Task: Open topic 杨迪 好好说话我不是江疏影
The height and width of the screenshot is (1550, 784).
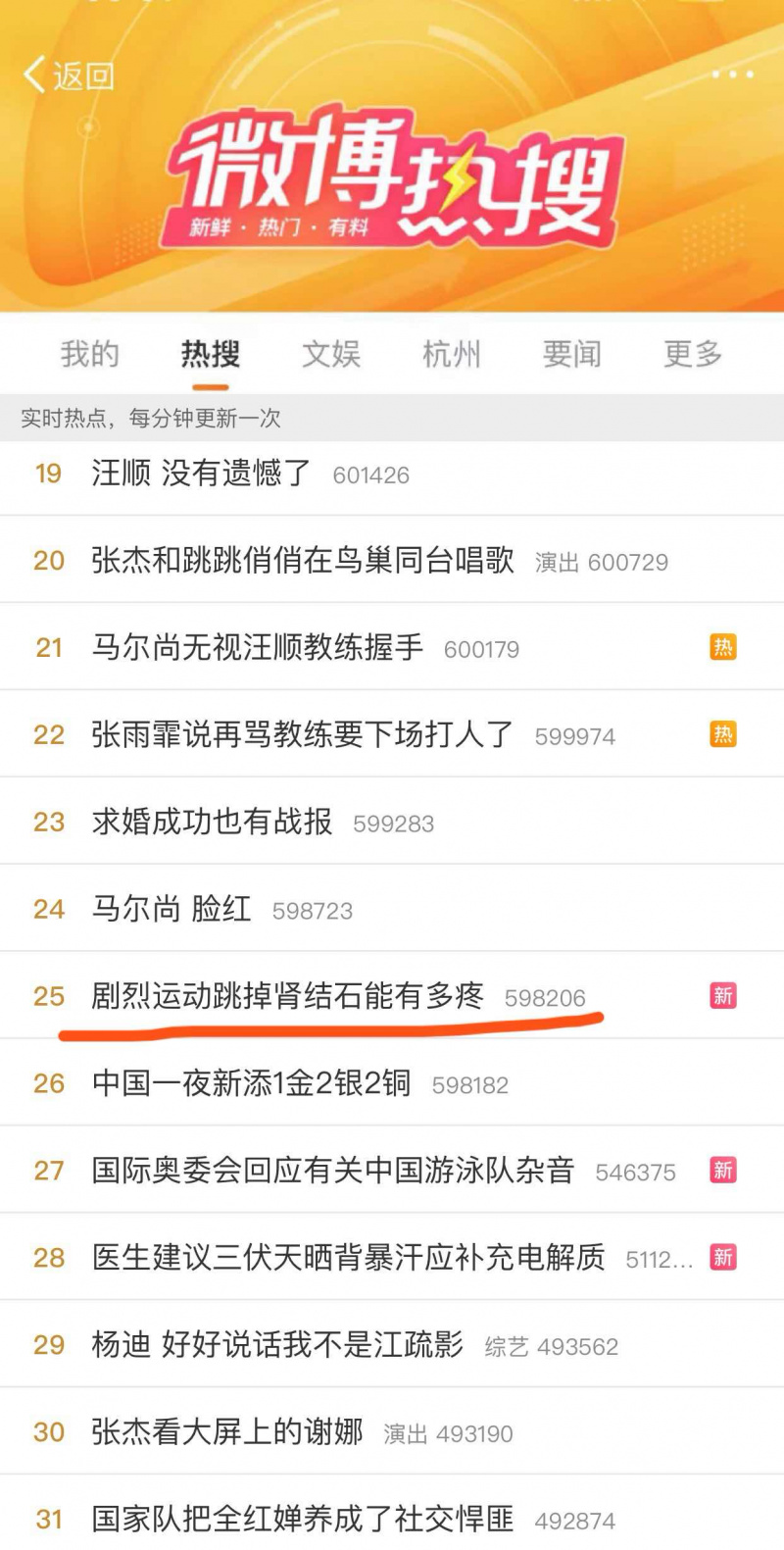Action: pos(276,1345)
